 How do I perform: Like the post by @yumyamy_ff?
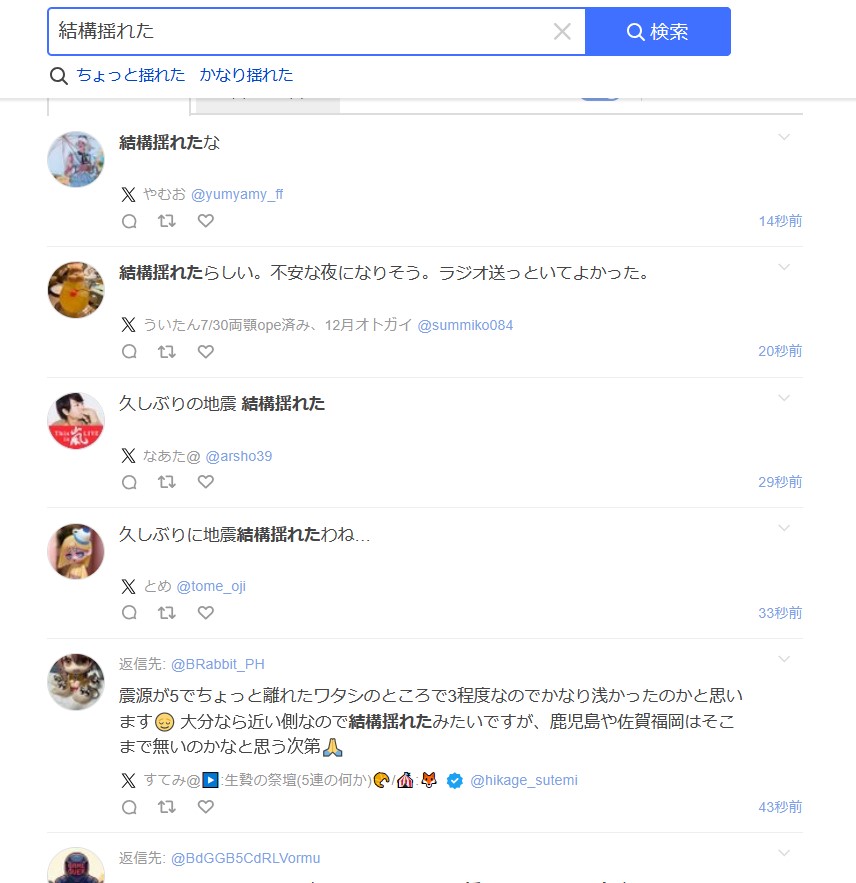tap(205, 221)
